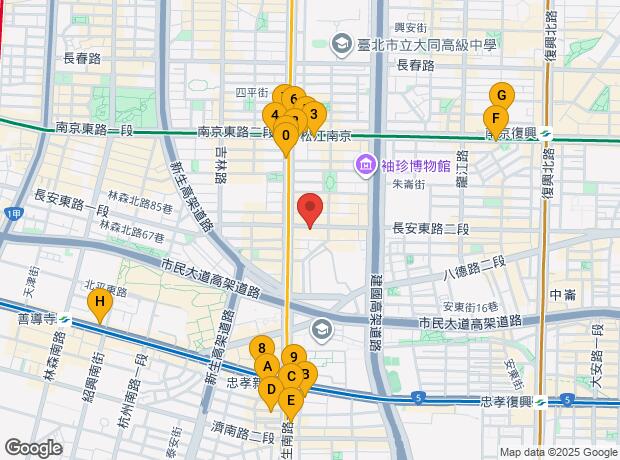Screen dimensions: 620x460
Task: Open the yellow marker labeled 9
Action: click(x=294, y=356)
